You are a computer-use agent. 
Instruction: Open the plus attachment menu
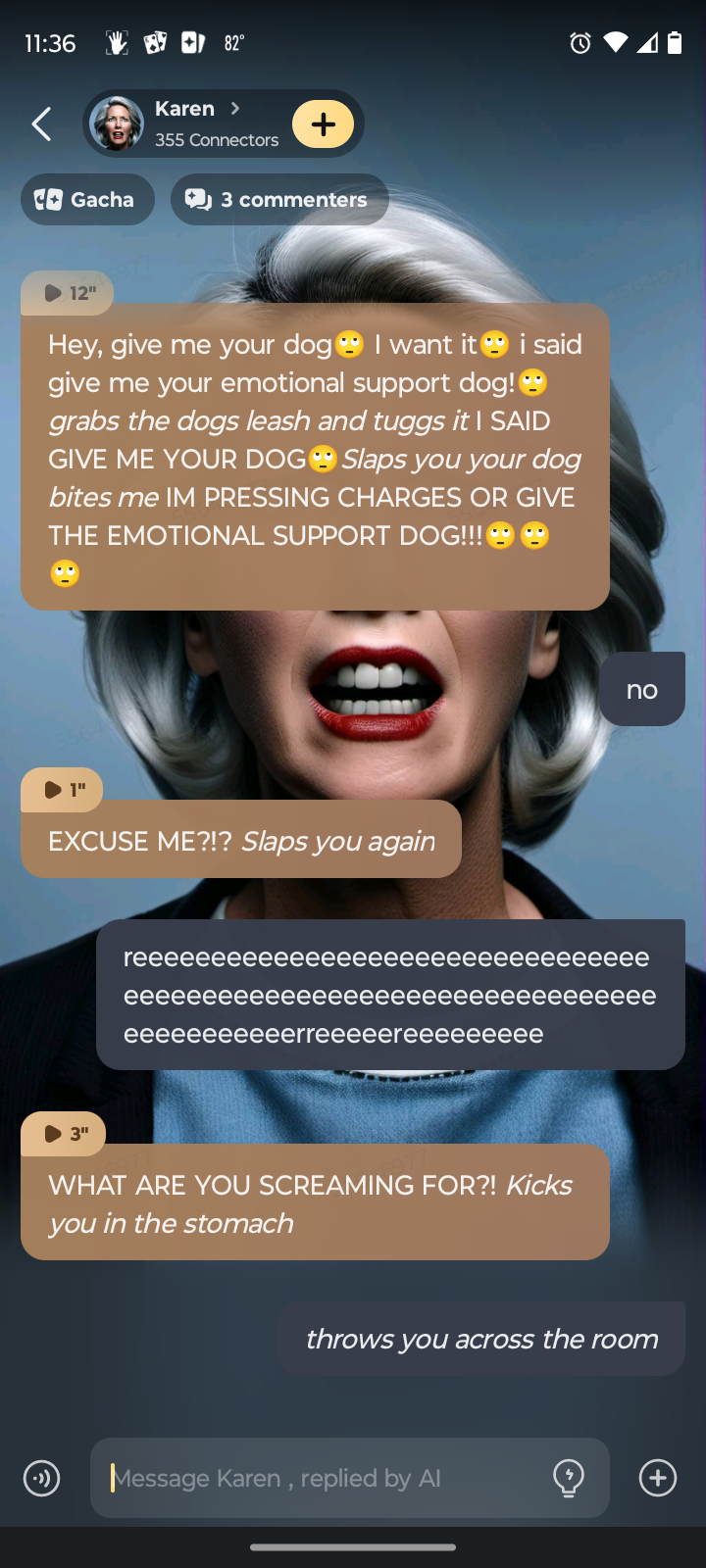(x=658, y=1478)
